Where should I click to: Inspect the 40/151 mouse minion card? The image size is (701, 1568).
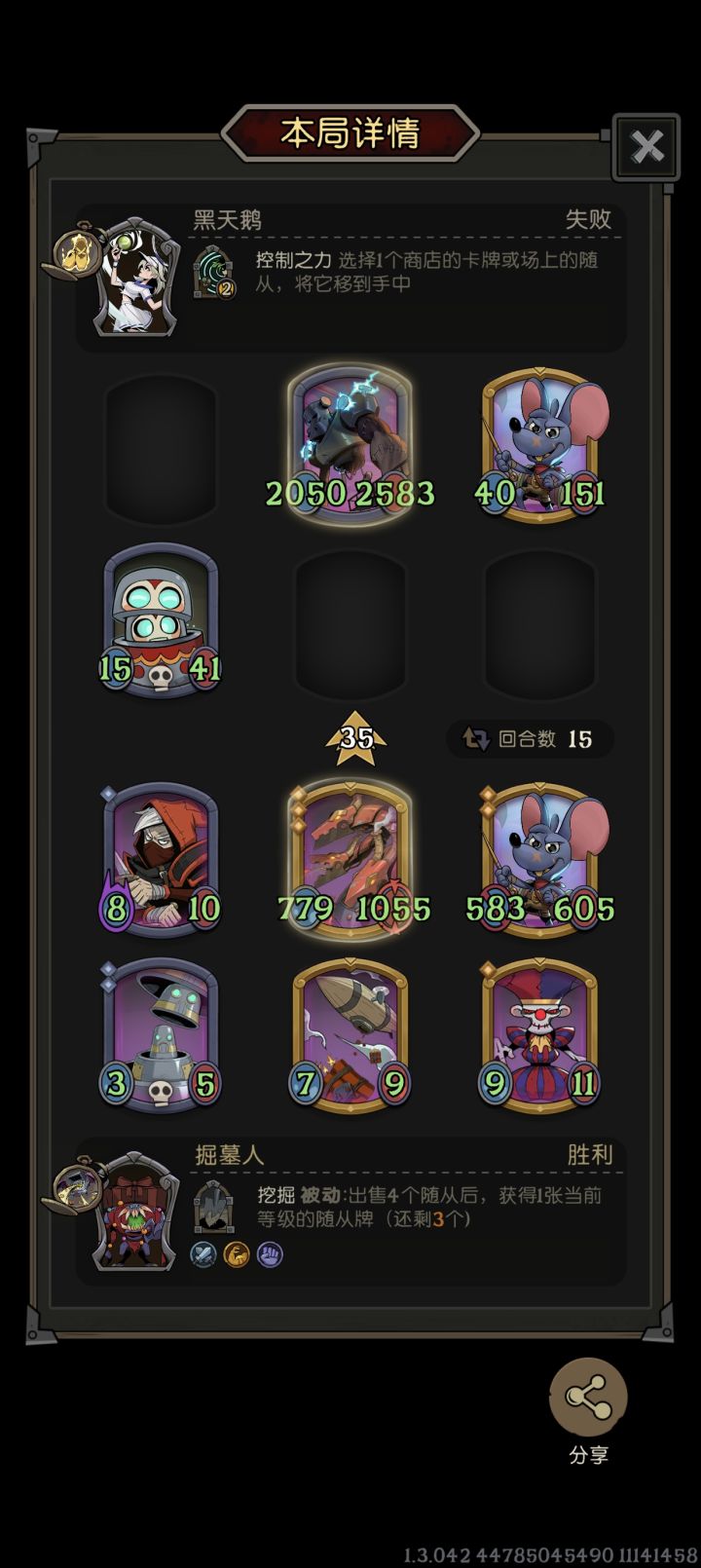tap(540, 445)
